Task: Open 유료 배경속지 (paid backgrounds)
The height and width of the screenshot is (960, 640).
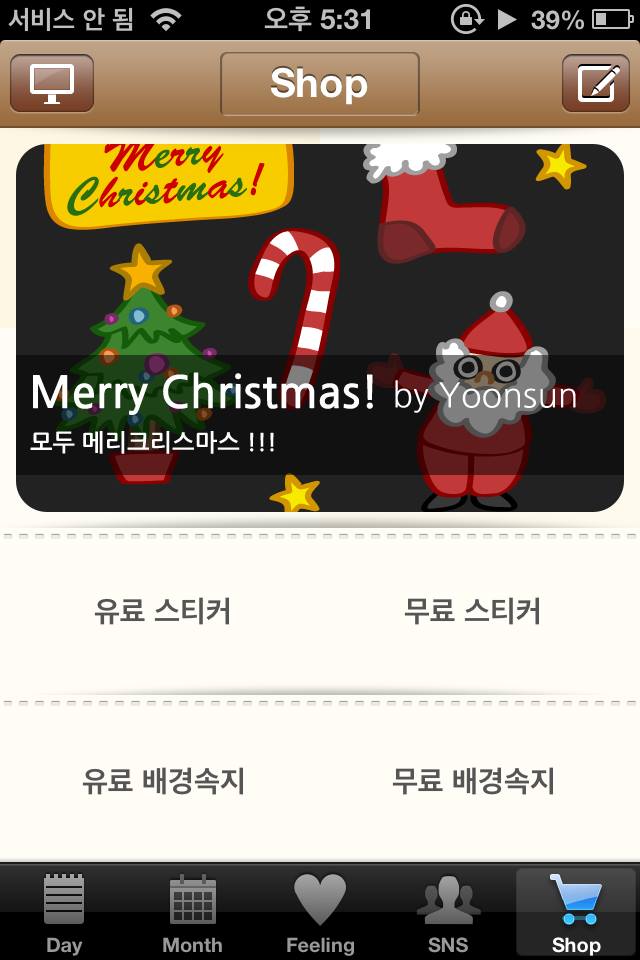Action: point(163,781)
